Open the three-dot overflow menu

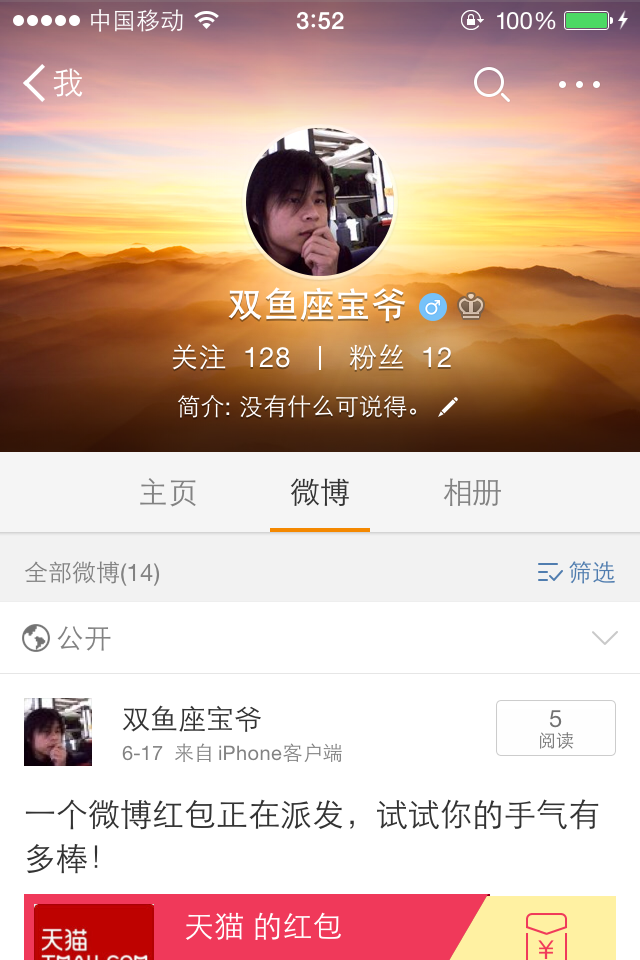(x=580, y=84)
